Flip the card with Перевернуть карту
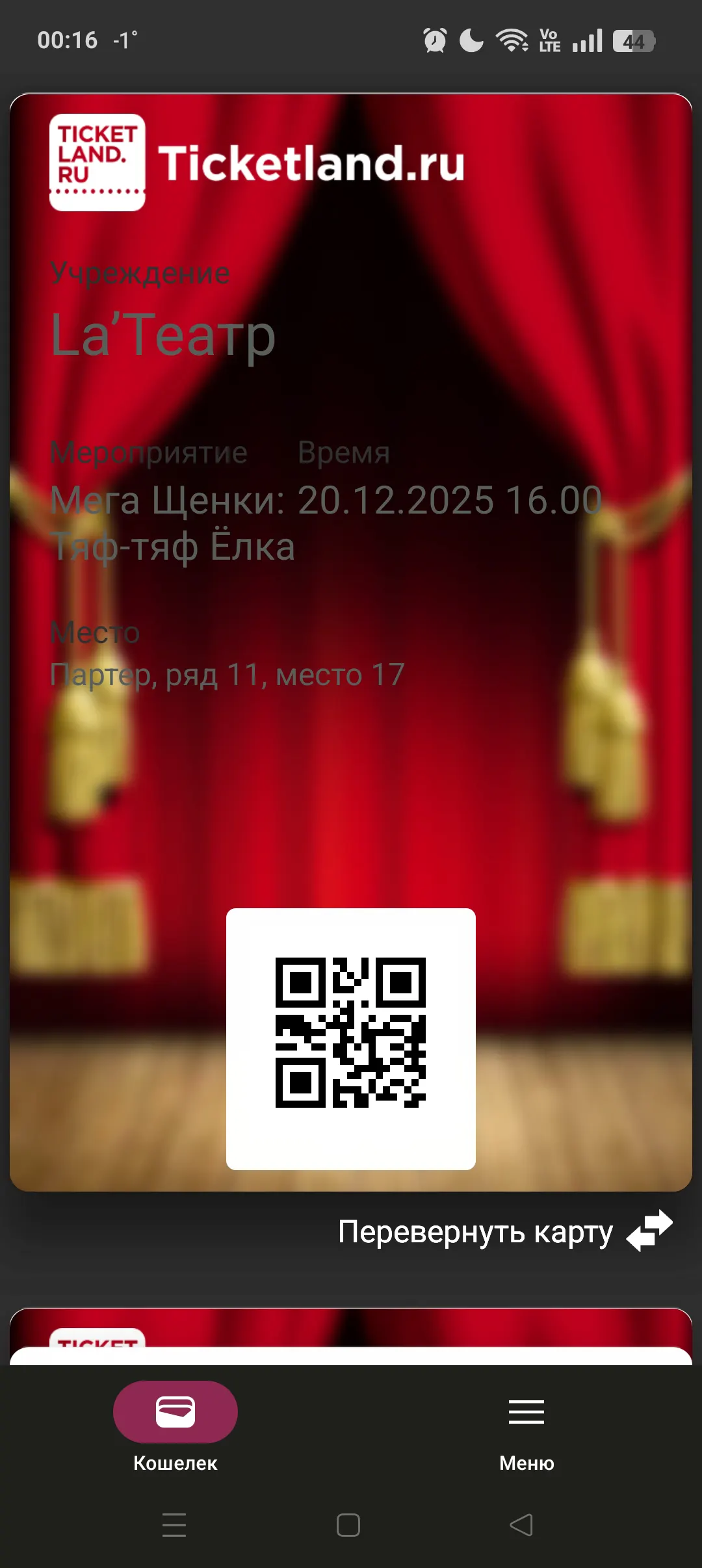The height and width of the screenshot is (1568, 702). (504, 1231)
